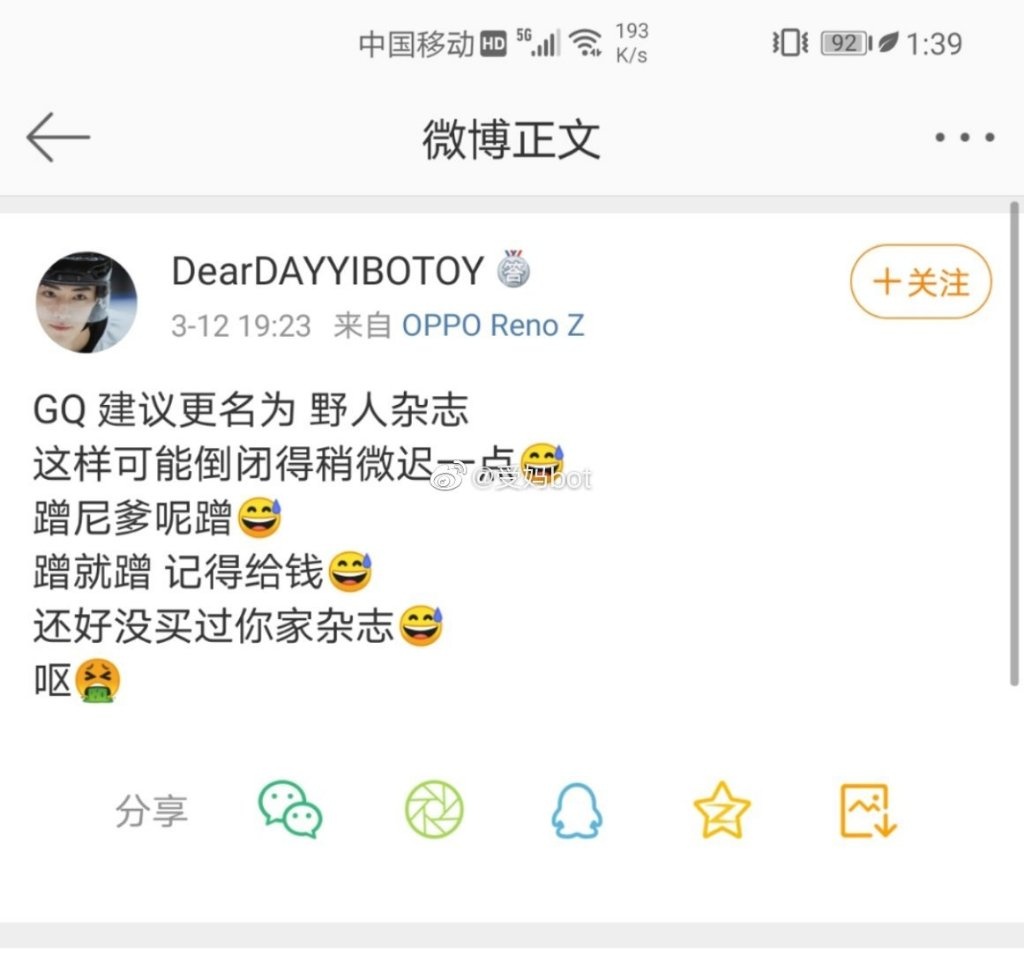Open the DearDAYYIBOTOY username link
Screen dimensions: 1024x953
pyautogui.click(x=328, y=271)
